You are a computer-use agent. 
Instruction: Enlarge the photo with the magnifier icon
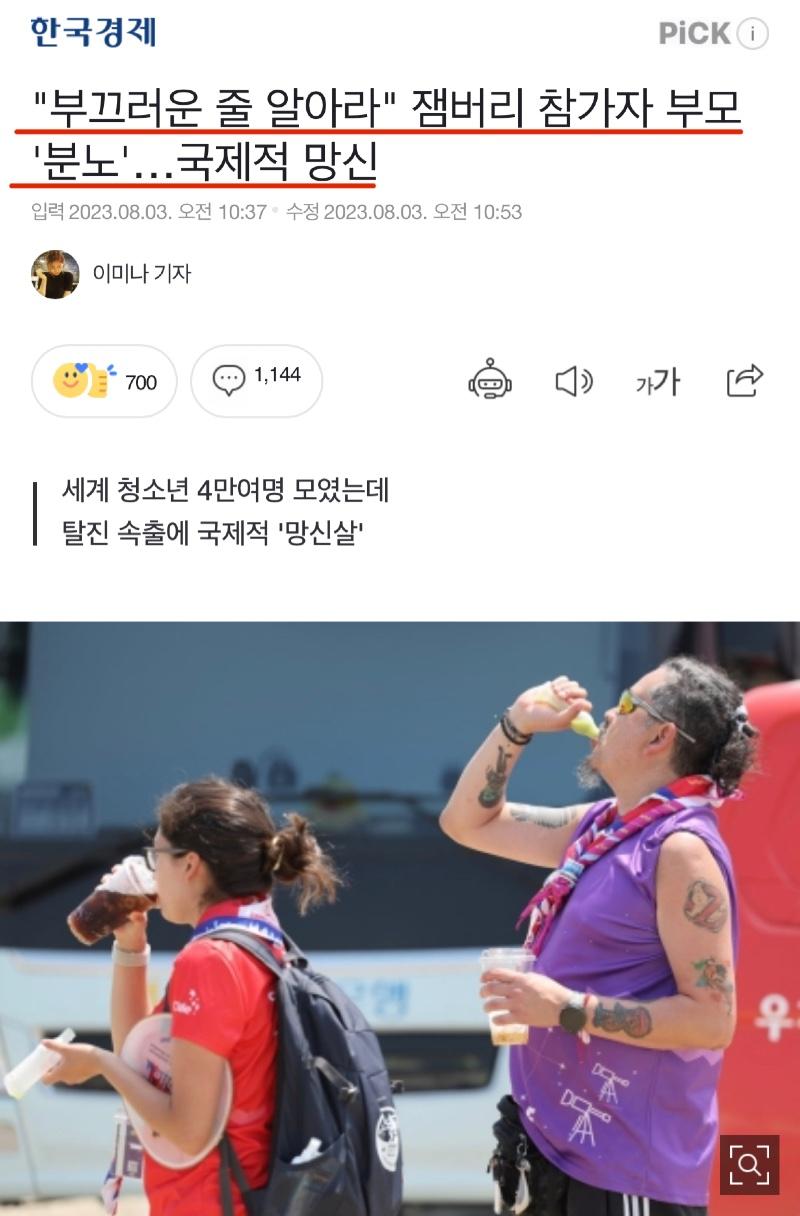[x=749, y=1164]
